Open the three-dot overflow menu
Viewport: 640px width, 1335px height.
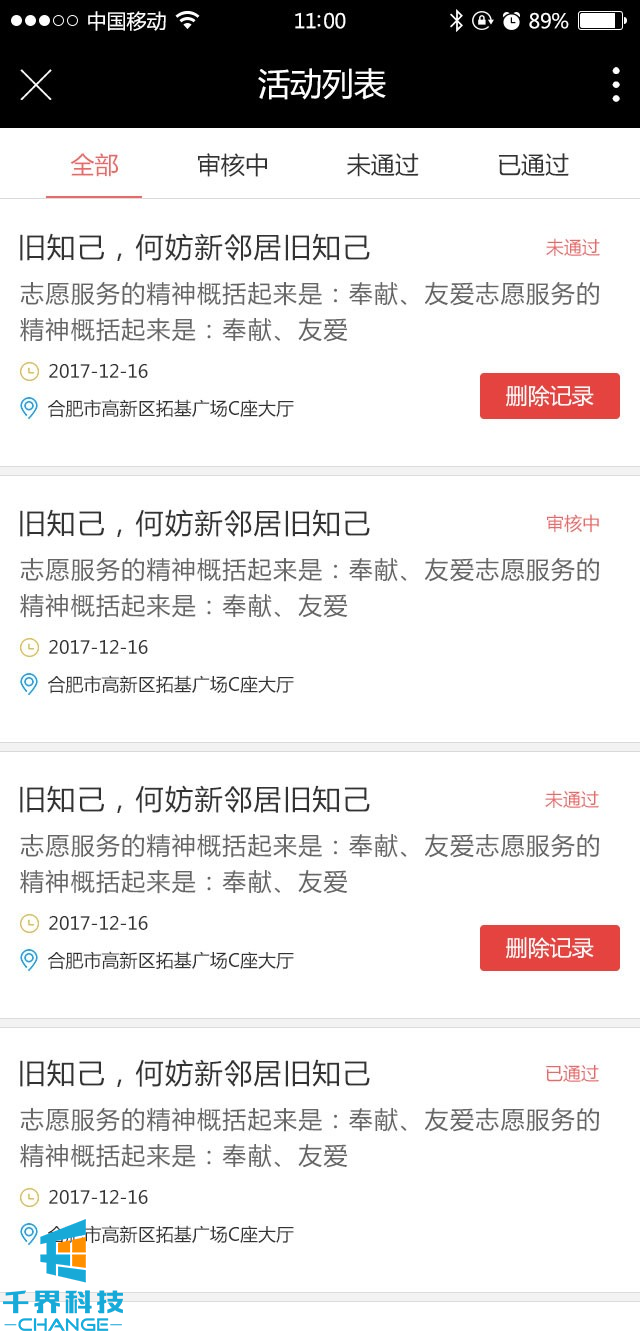tap(615, 85)
